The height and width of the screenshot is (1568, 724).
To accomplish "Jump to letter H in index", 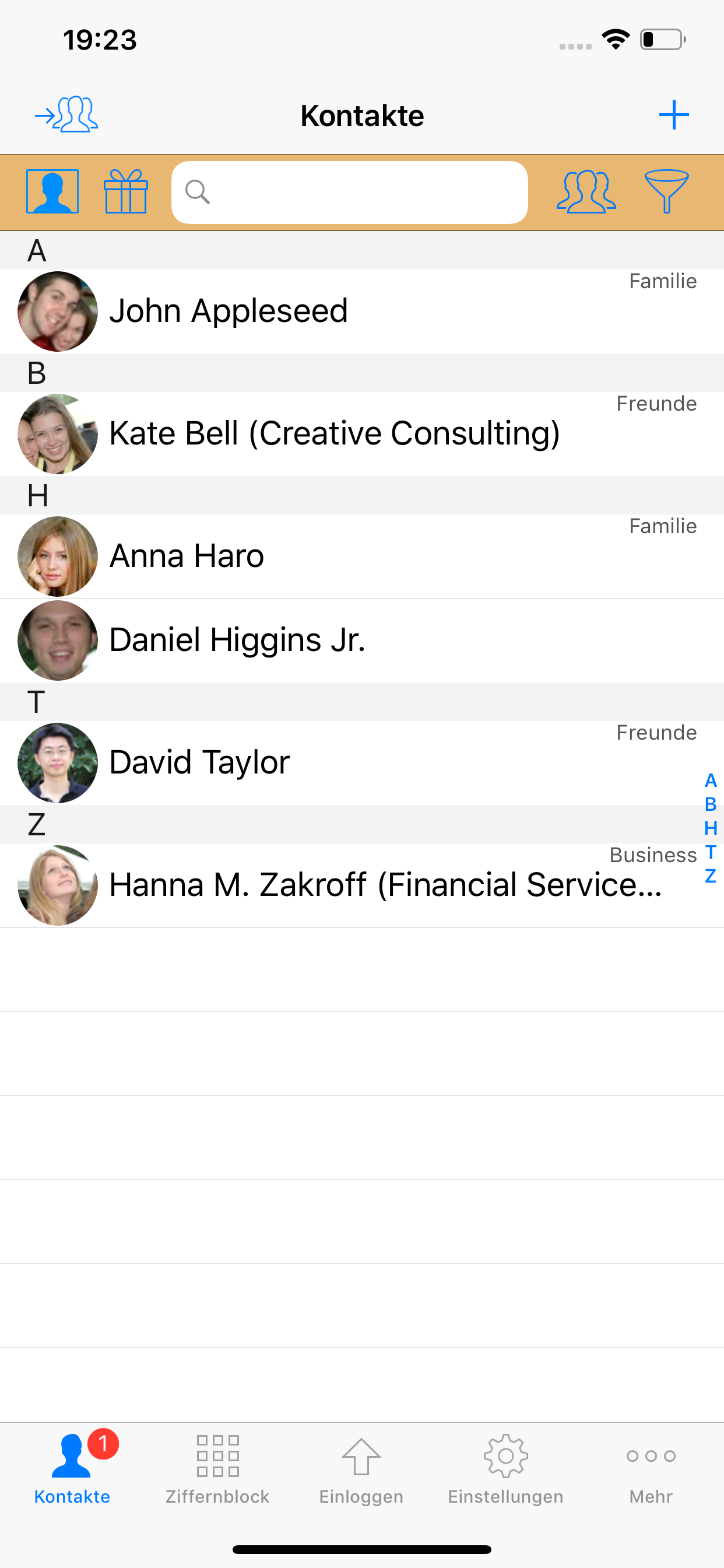I will click(x=710, y=828).
